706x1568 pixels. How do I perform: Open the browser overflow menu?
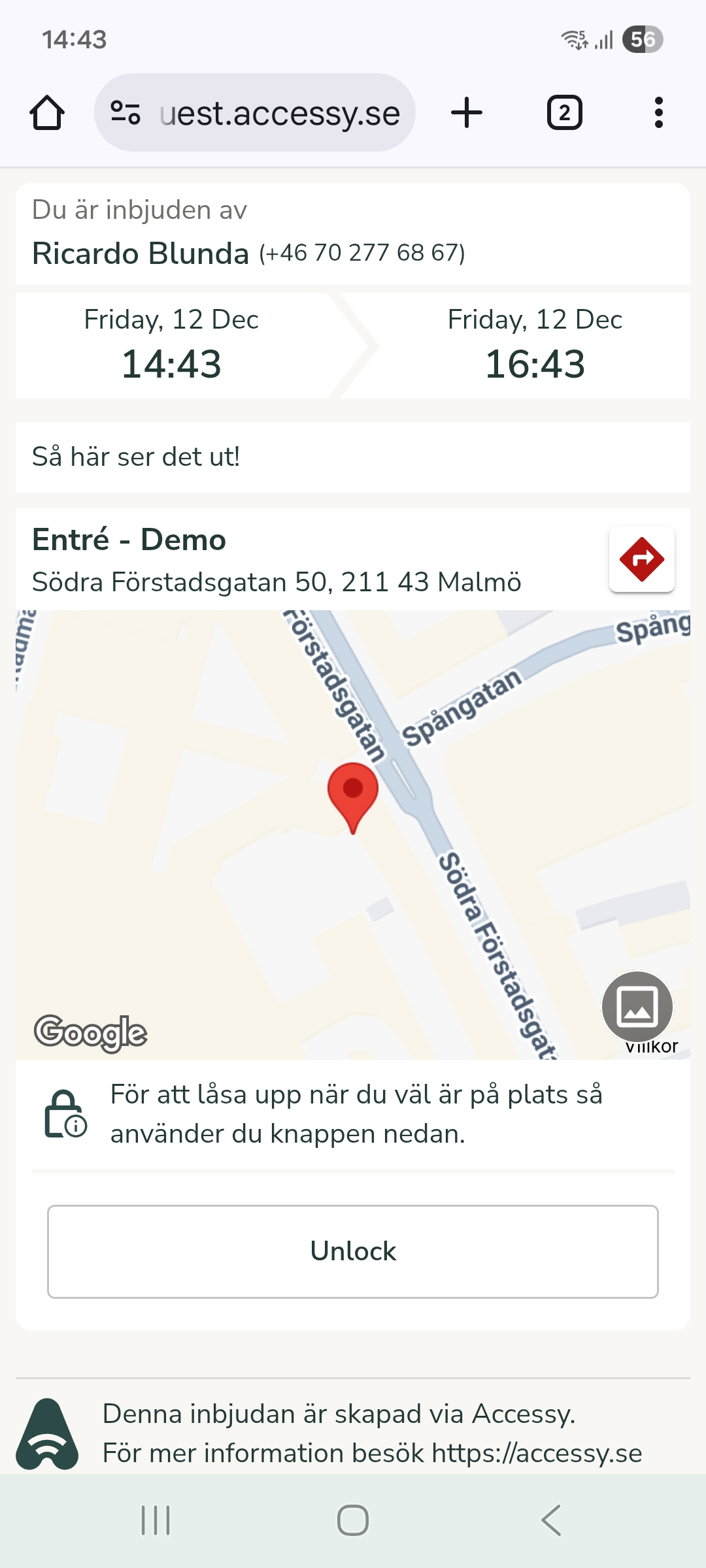coord(658,113)
